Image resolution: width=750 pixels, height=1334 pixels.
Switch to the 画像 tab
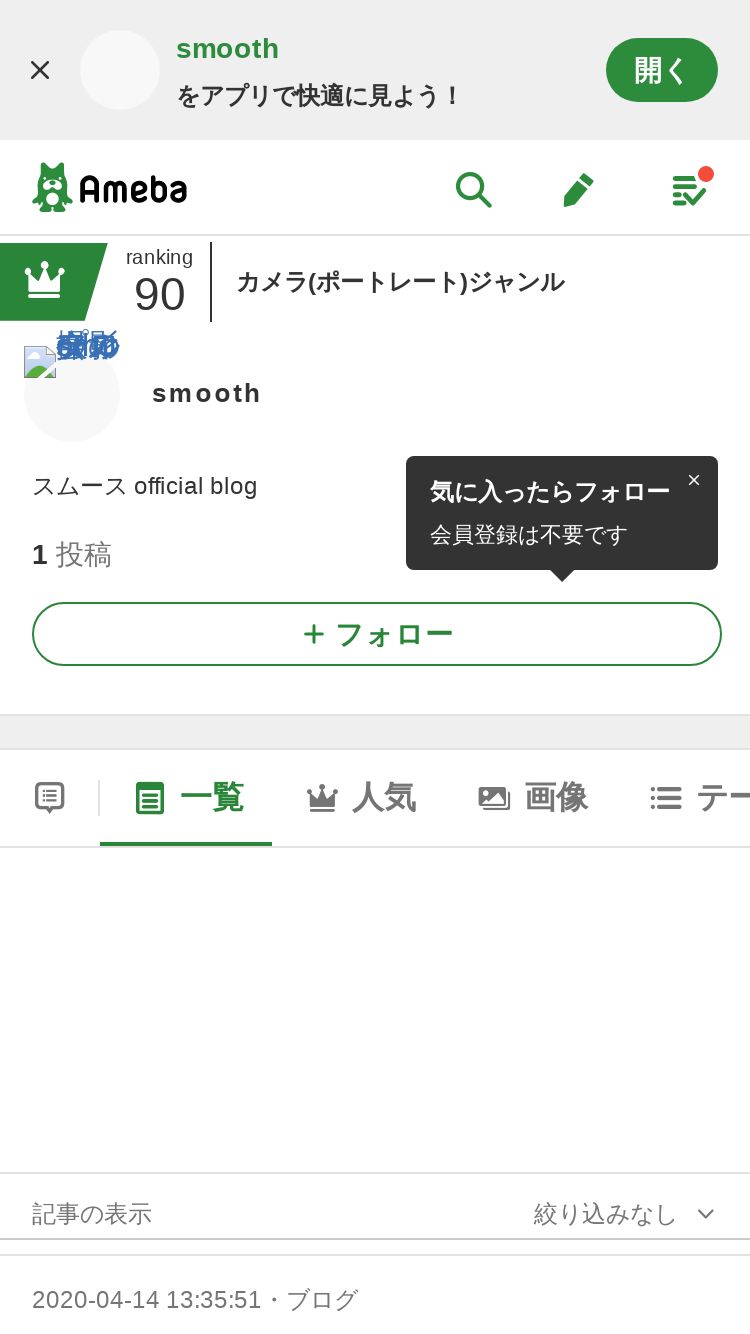pyautogui.click(x=533, y=798)
